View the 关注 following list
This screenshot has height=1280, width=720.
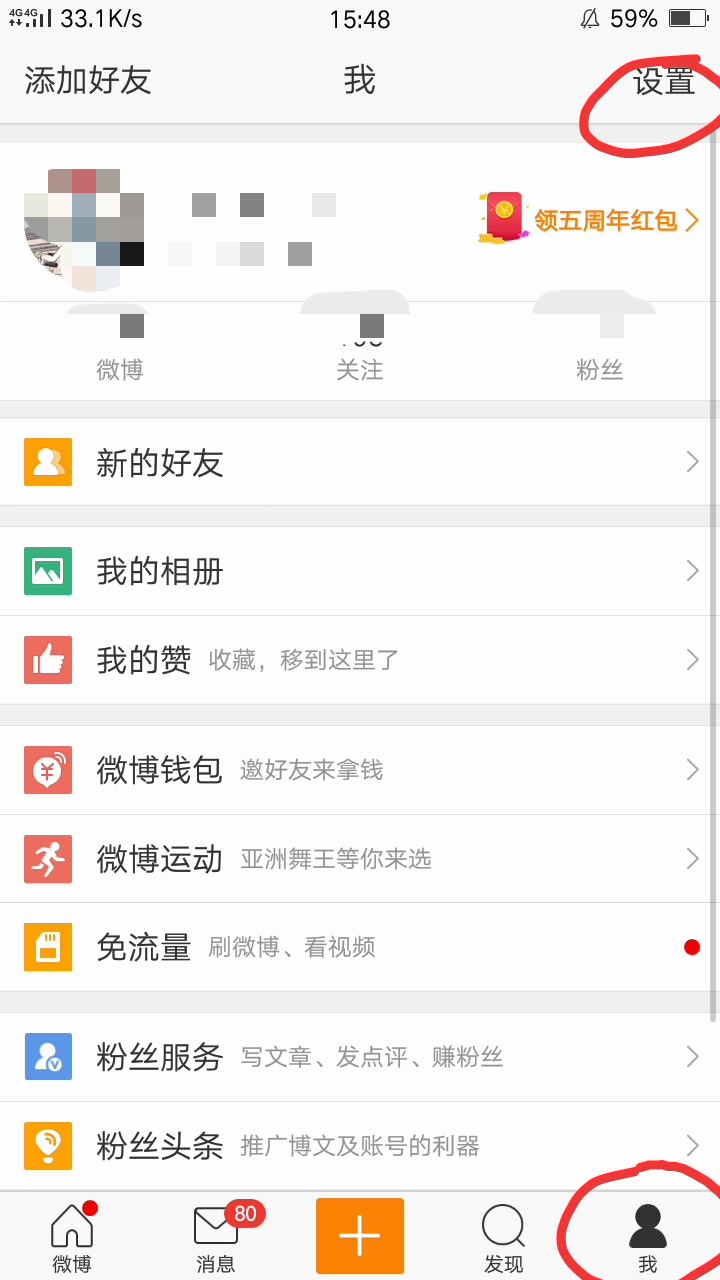pyautogui.click(x=360, y=352)
